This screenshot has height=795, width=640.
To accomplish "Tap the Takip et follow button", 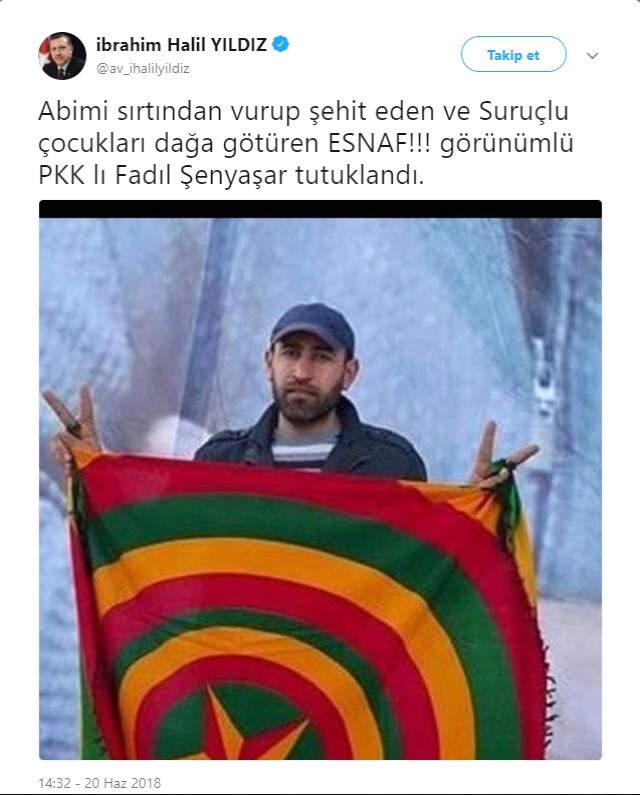I will pos(513,55).
